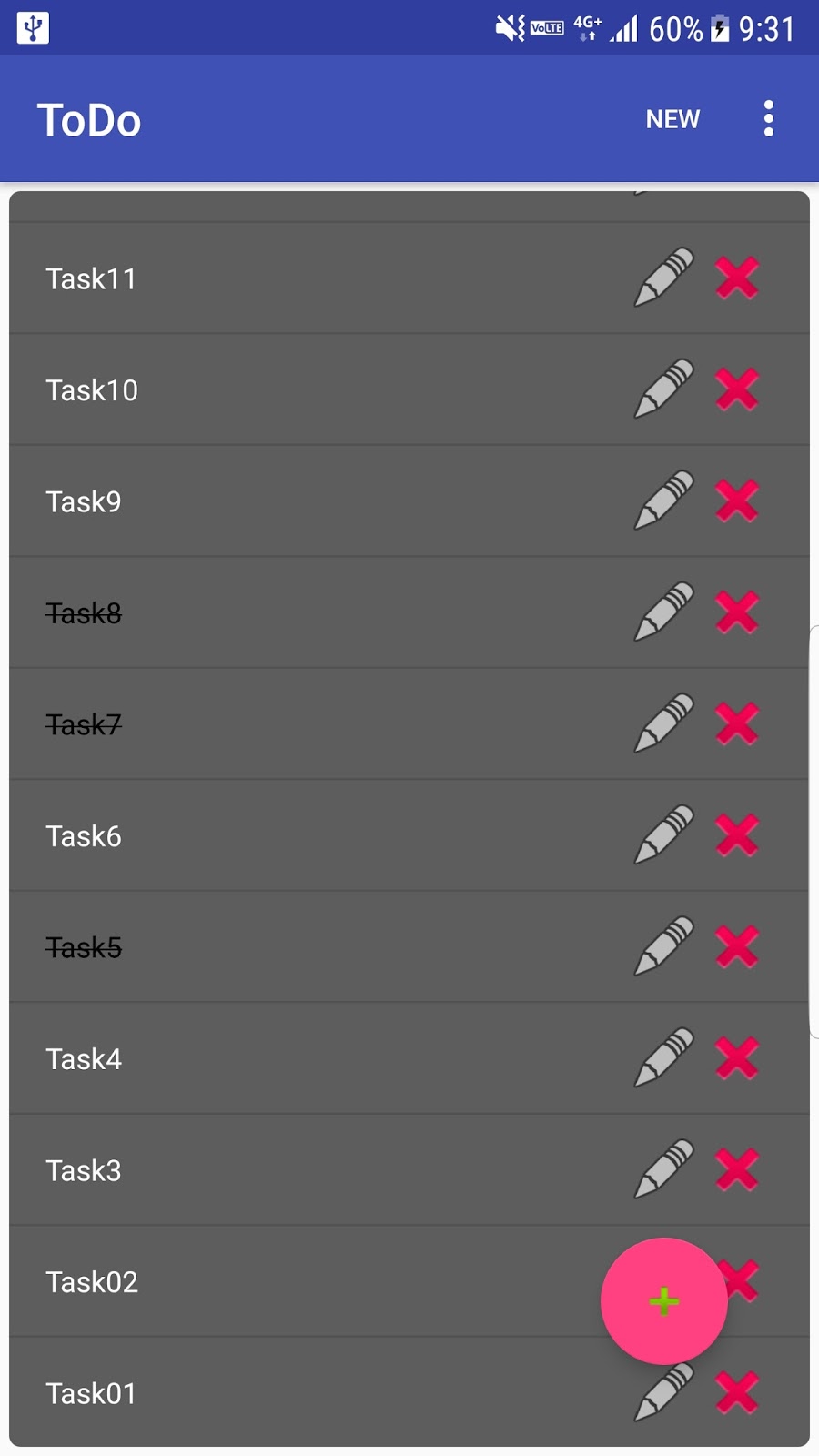
Task: Tap the Task02 row
Action: click(x=409, y=1281)
